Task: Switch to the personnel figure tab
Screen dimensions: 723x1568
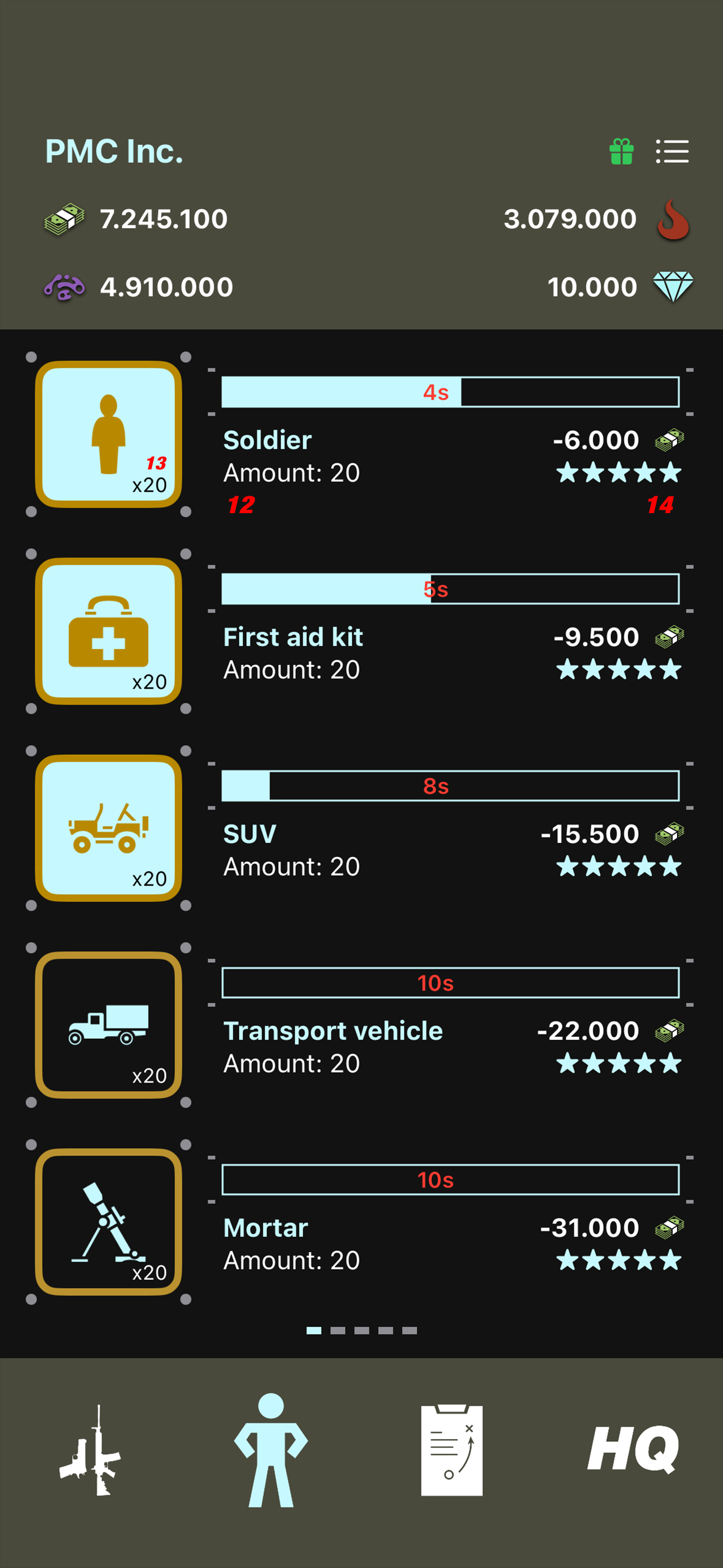Action: tap(271, 1450)
